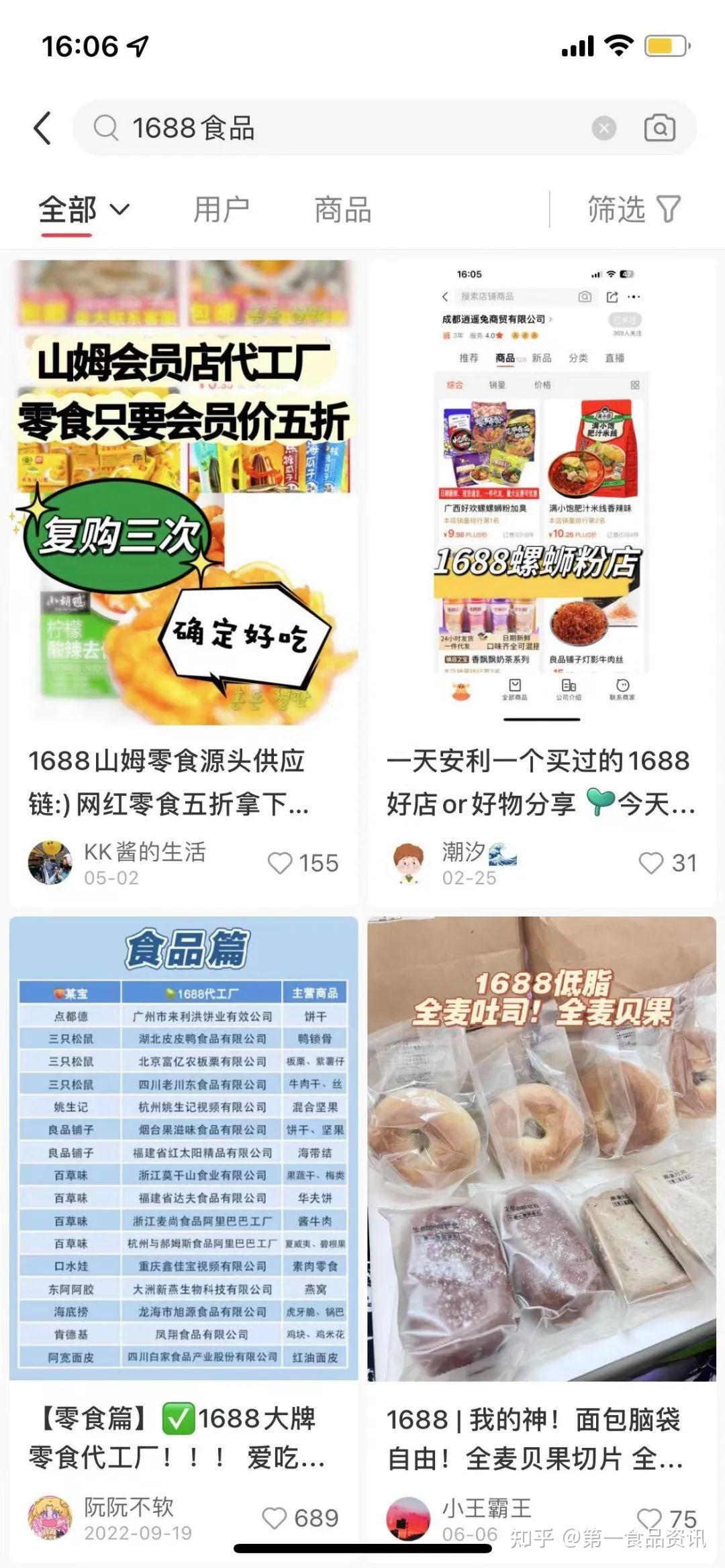The width and height of the screenshot is (725, 1568).
Task: Open the 1688螺蛳粉店 sharing post
Action: coord(539,503)
